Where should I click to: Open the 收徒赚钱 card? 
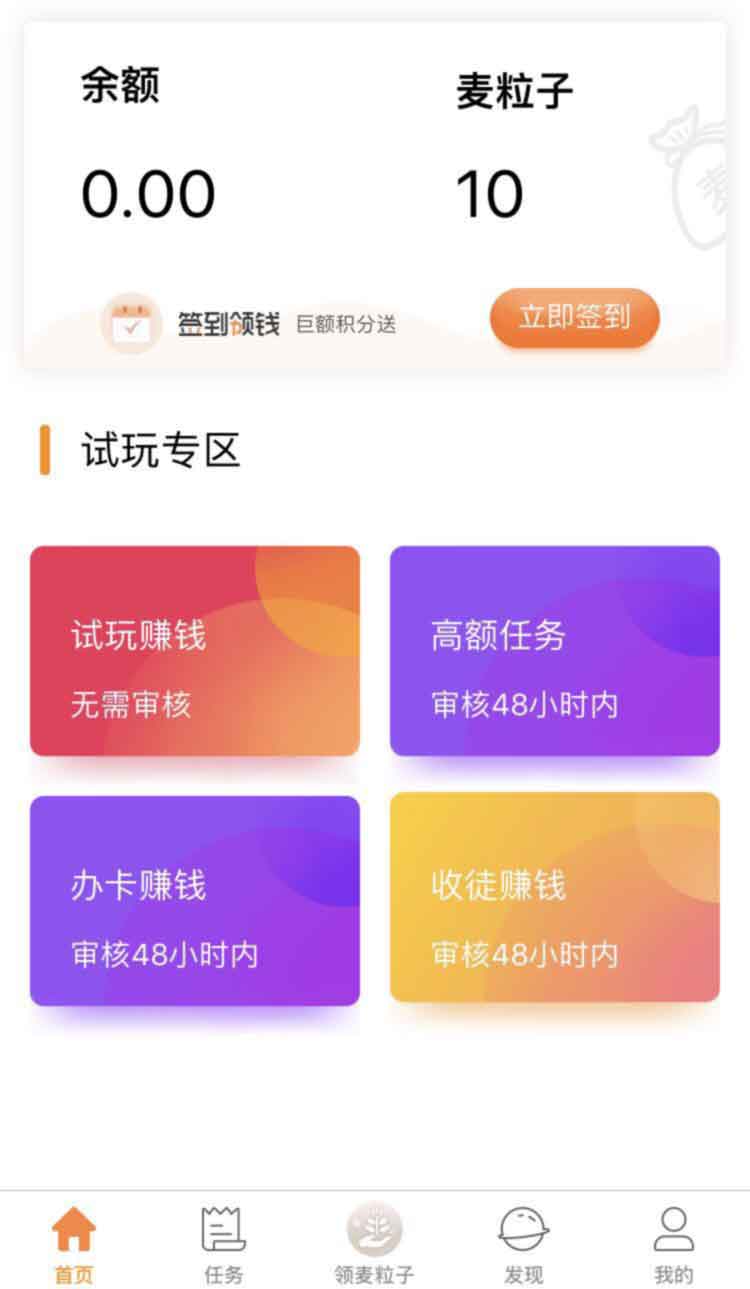pyautogui.click(x=555, y=897)
